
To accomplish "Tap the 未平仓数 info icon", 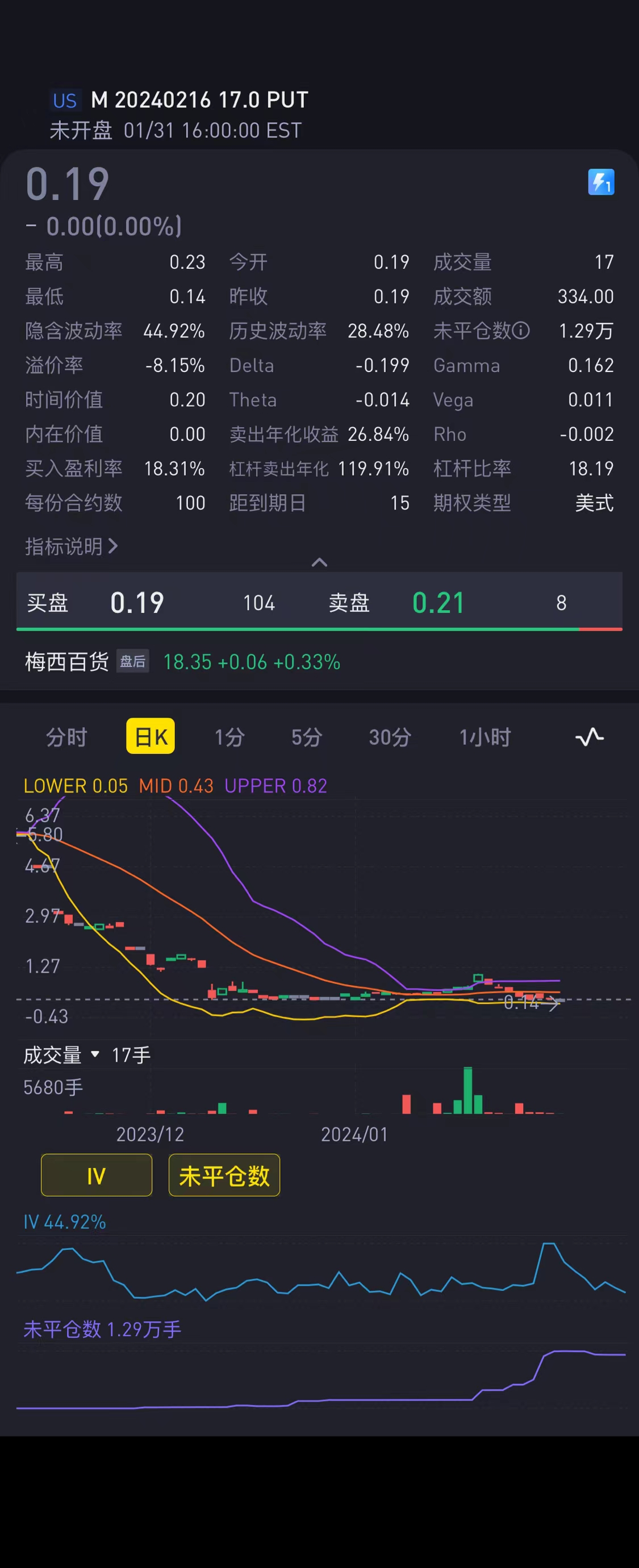I will point(521,331).
